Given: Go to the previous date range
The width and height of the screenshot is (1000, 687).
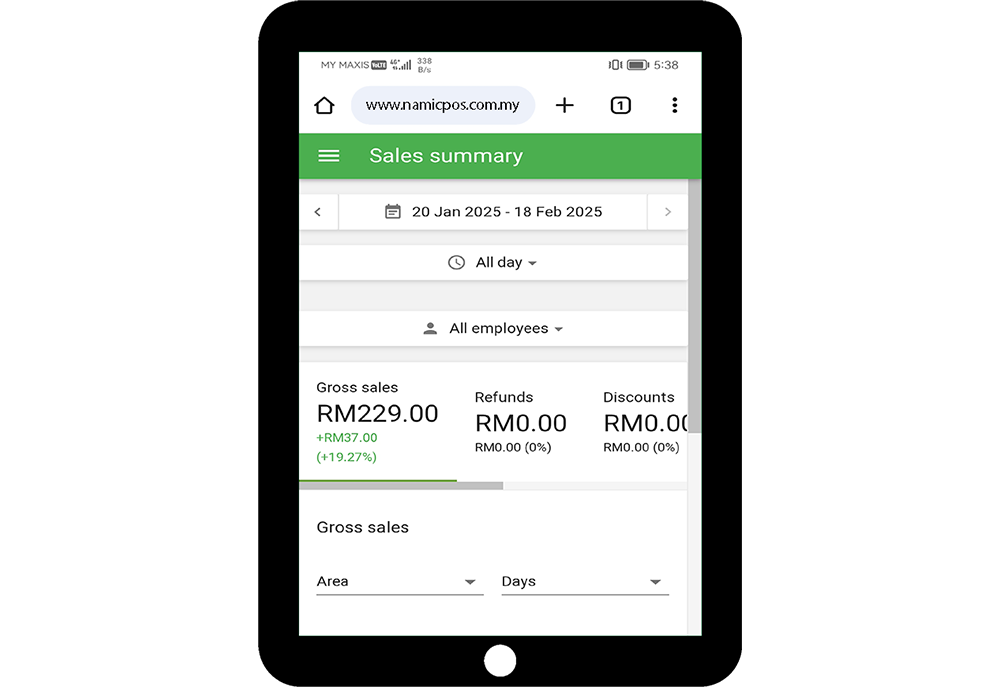Looking at the screenshot, I should coord(318,212).
